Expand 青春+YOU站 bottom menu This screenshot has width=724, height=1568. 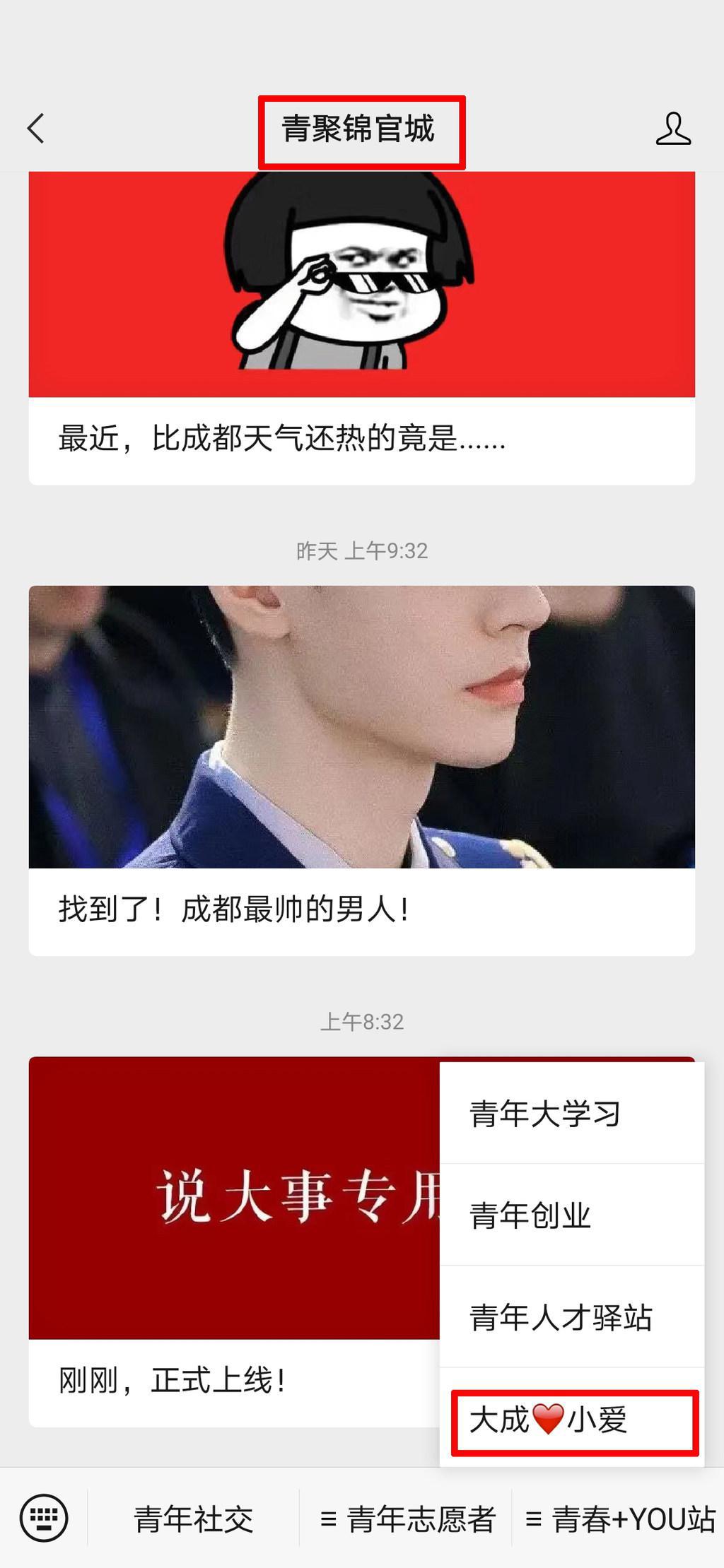coord(619,1519)
